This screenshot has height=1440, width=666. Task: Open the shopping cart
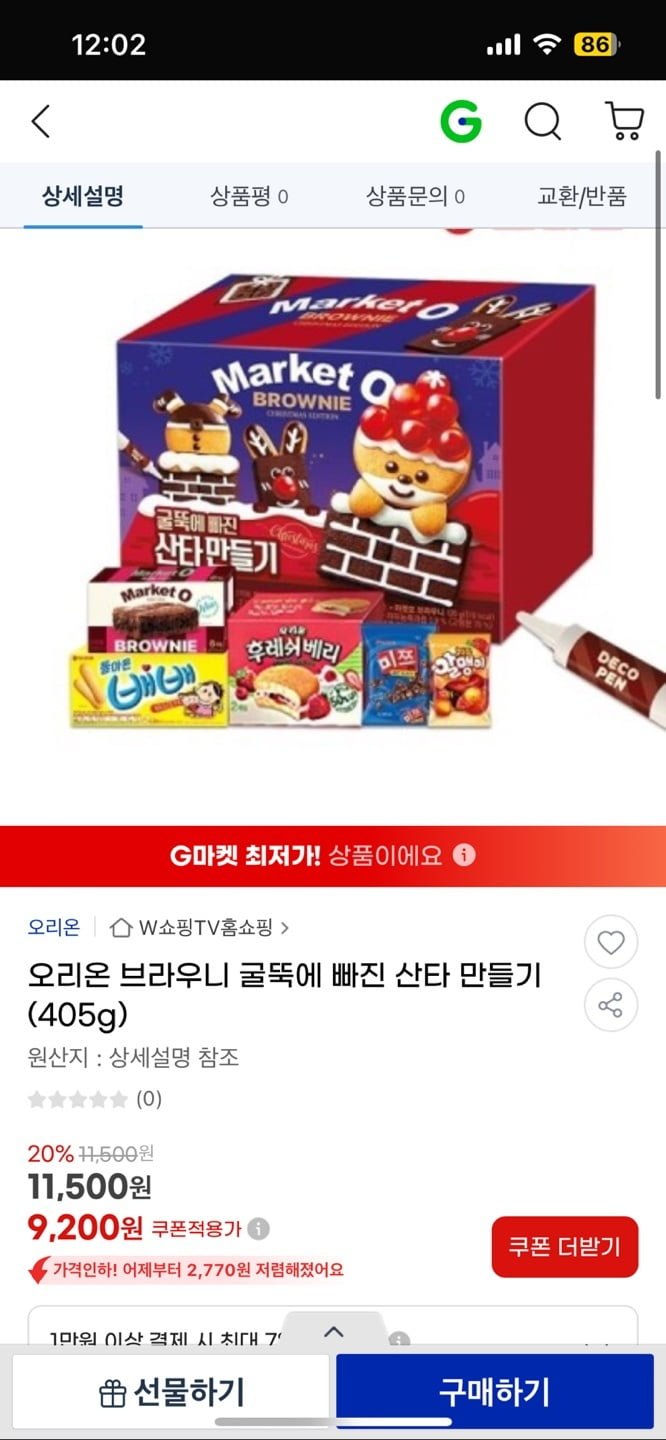[x=625, y=122]
